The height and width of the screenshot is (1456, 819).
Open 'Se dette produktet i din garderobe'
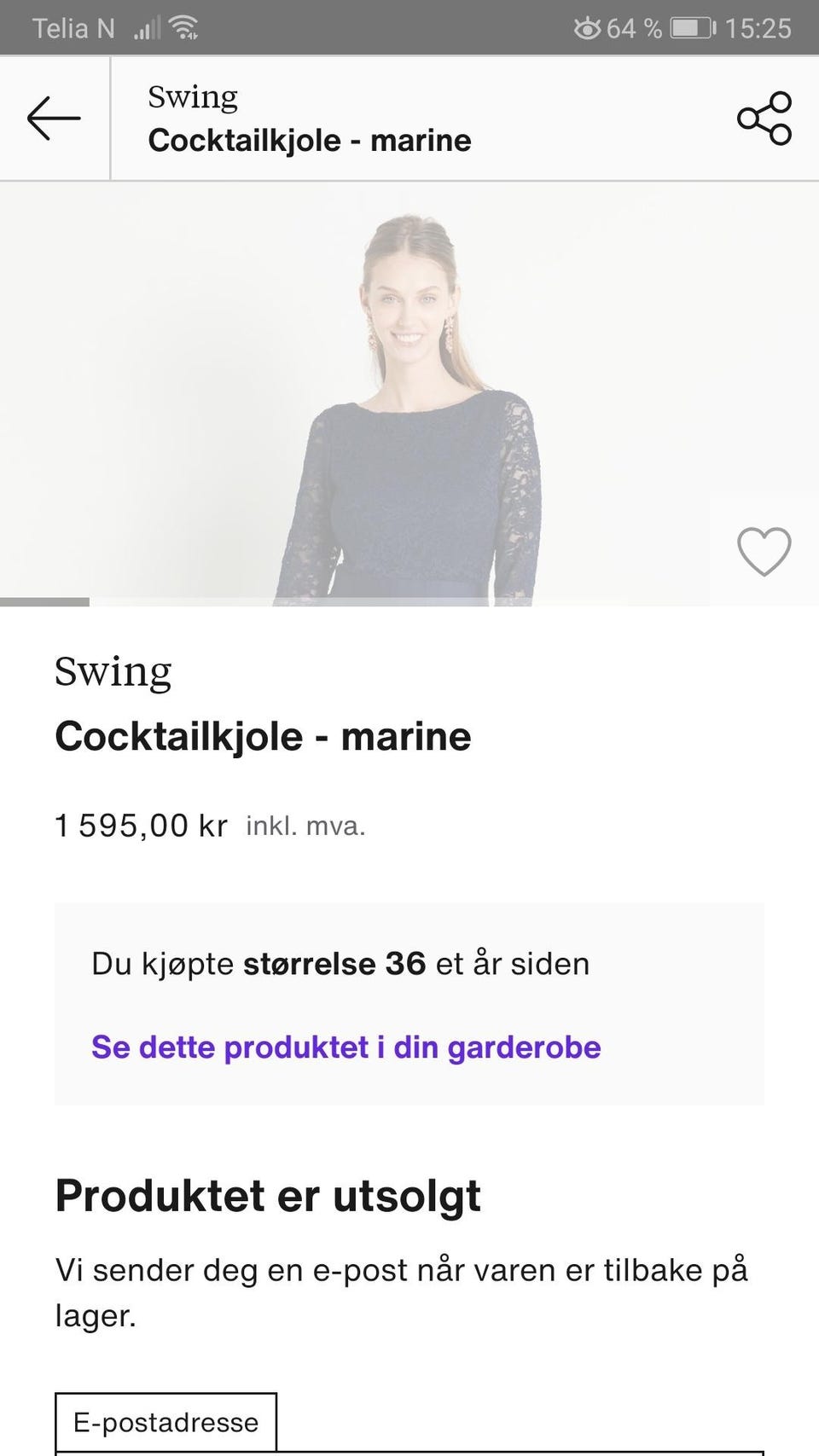point(345,1047)
